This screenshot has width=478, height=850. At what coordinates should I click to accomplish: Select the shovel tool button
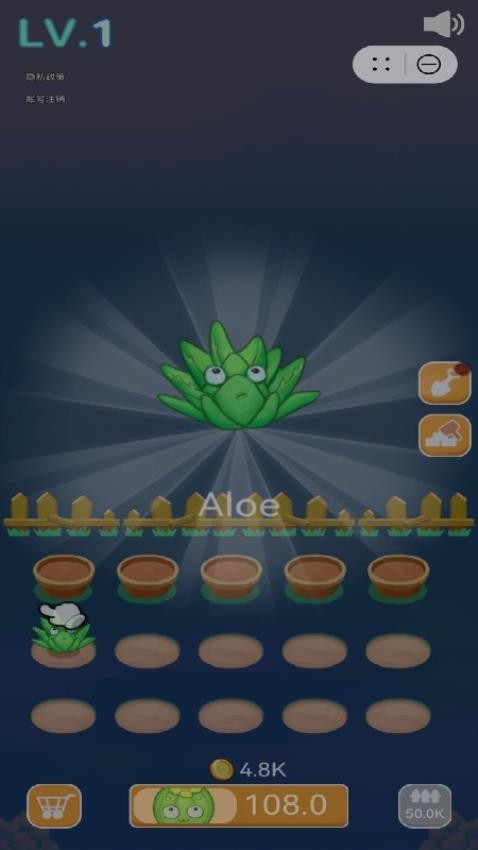click(x=444, y=383)
